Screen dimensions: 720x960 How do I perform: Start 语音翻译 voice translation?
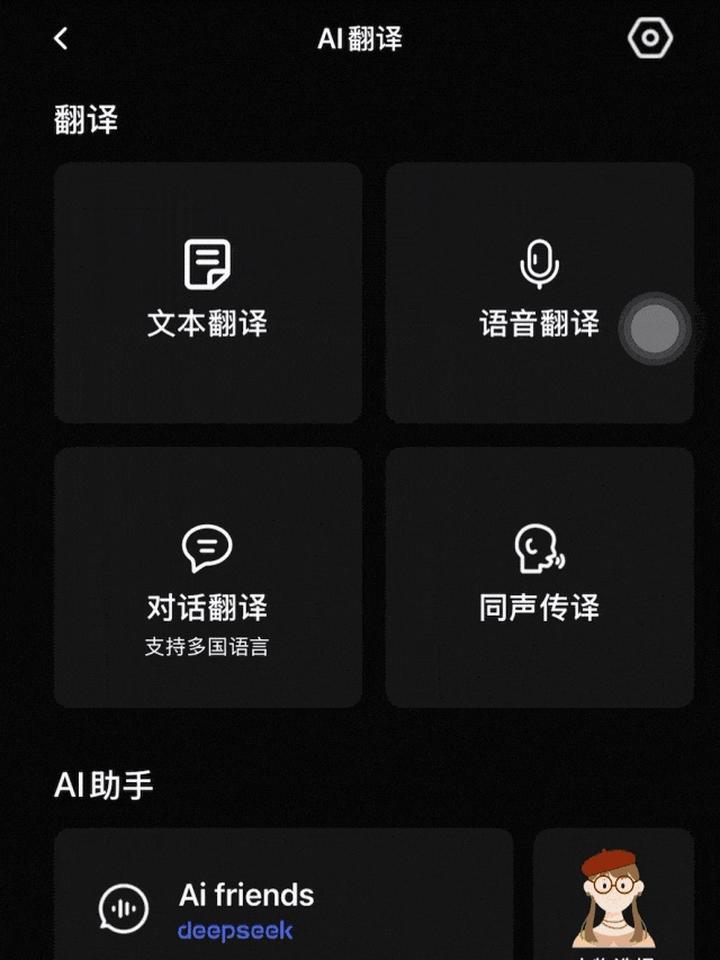pyautogui.click(x=539, y=293)
